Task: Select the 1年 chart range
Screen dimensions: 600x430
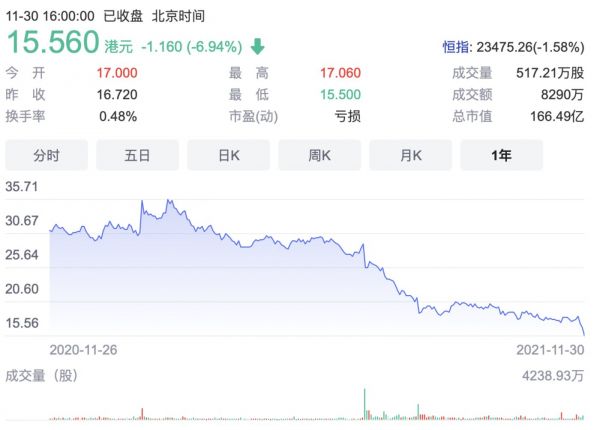Action: pos(502,155)
